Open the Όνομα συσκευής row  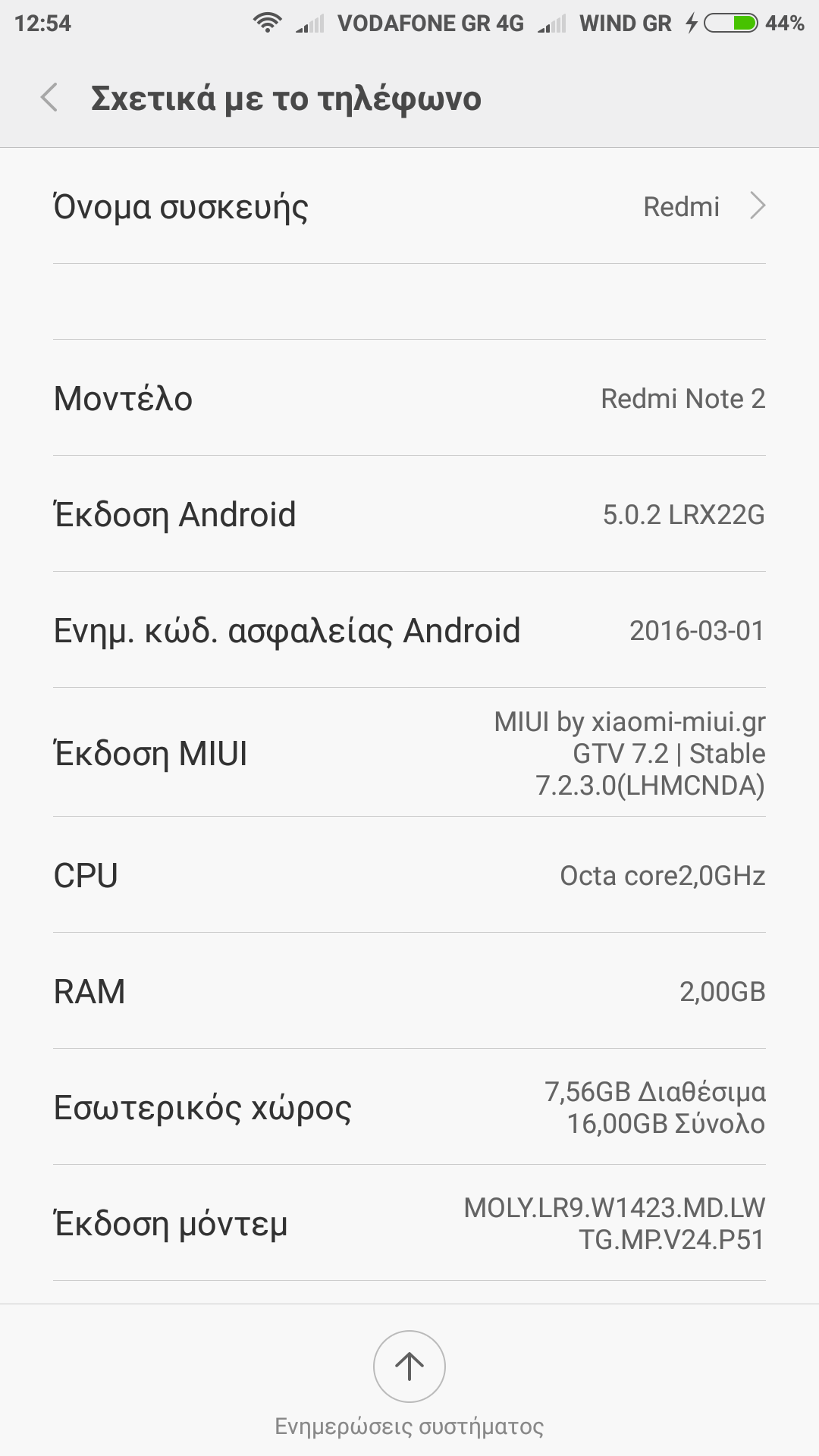(x=409, y=206)
